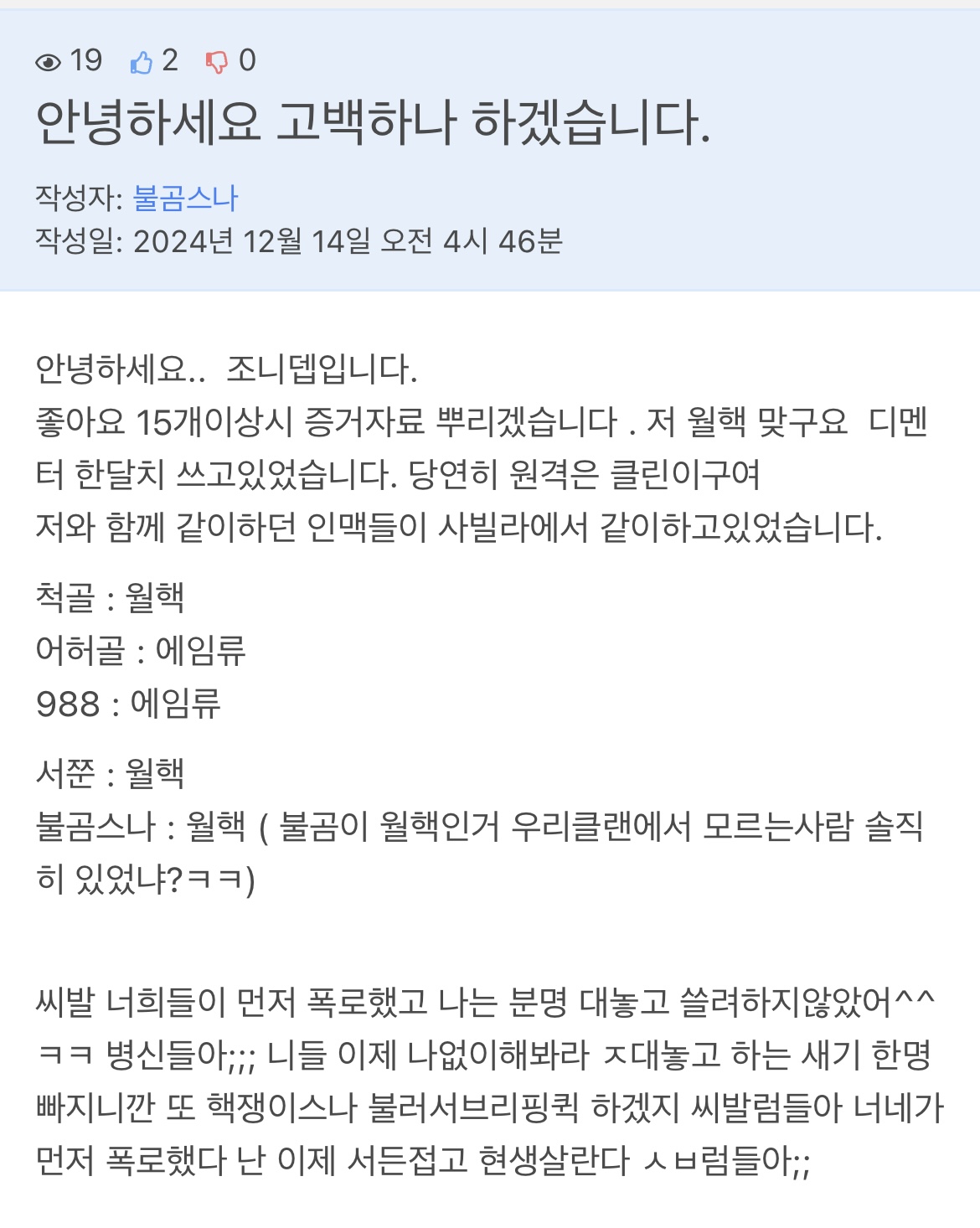Viewport: 980px width, 1228px height.
Task: Open author profile link 불곰스나
Action: pyautogui.click(x=186, y=199)
